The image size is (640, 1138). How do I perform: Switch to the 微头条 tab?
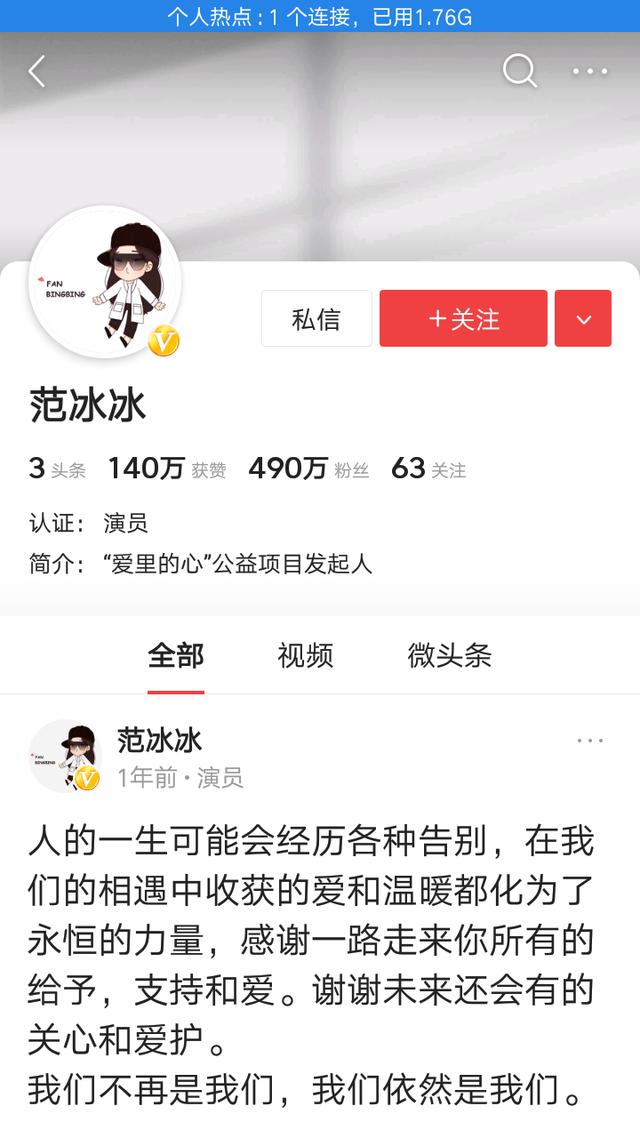450,656
